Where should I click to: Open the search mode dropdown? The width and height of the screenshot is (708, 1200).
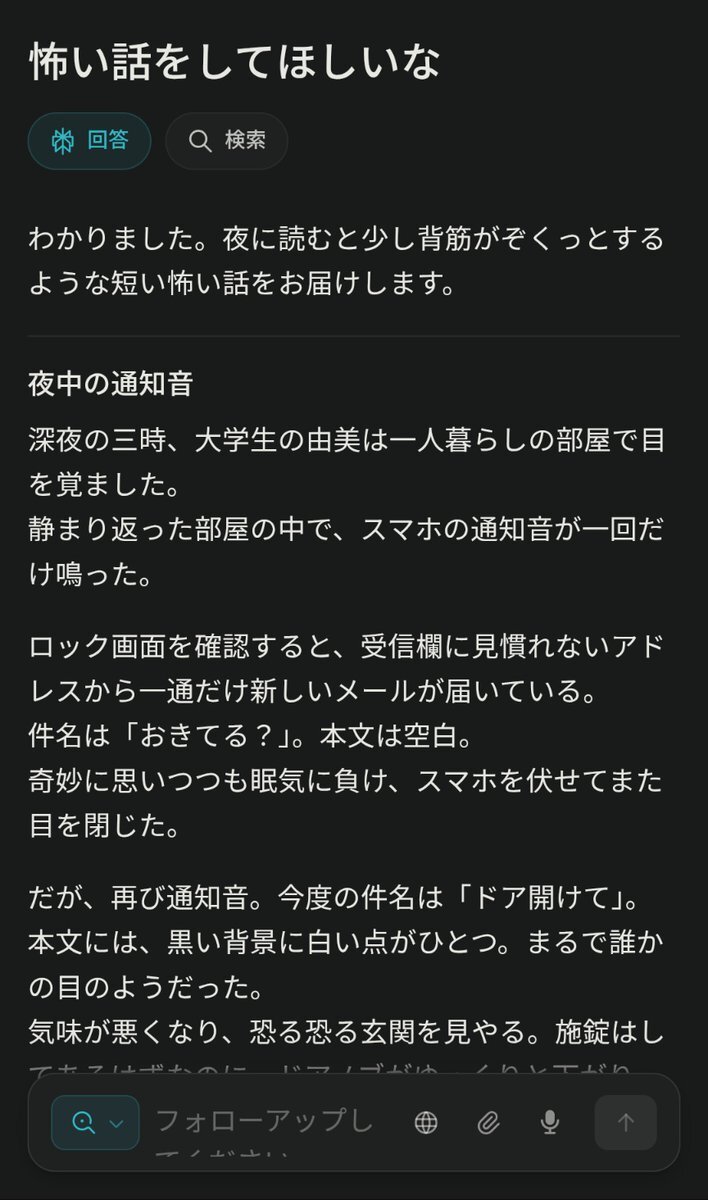[x=97, y=1122]
